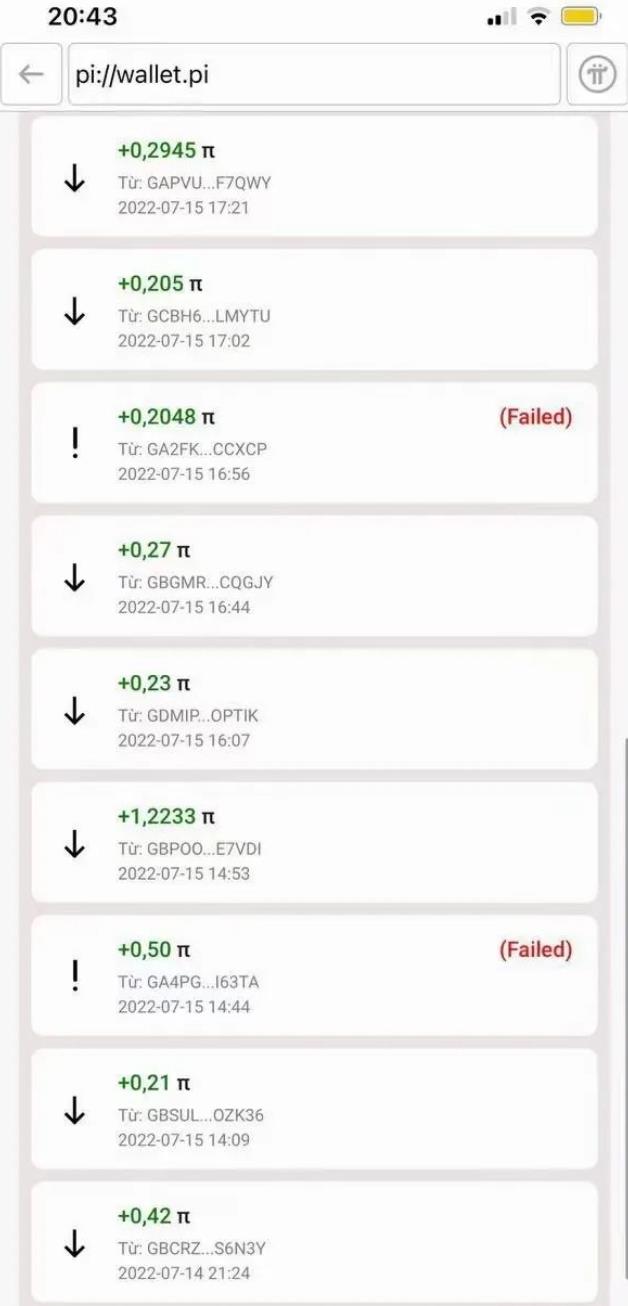The height and width of the screenshot is (1306, 628).
Task: Open the +0,42 π transaction from GBCRZ...S6N3Y
Action: [x=314, y=1242]
